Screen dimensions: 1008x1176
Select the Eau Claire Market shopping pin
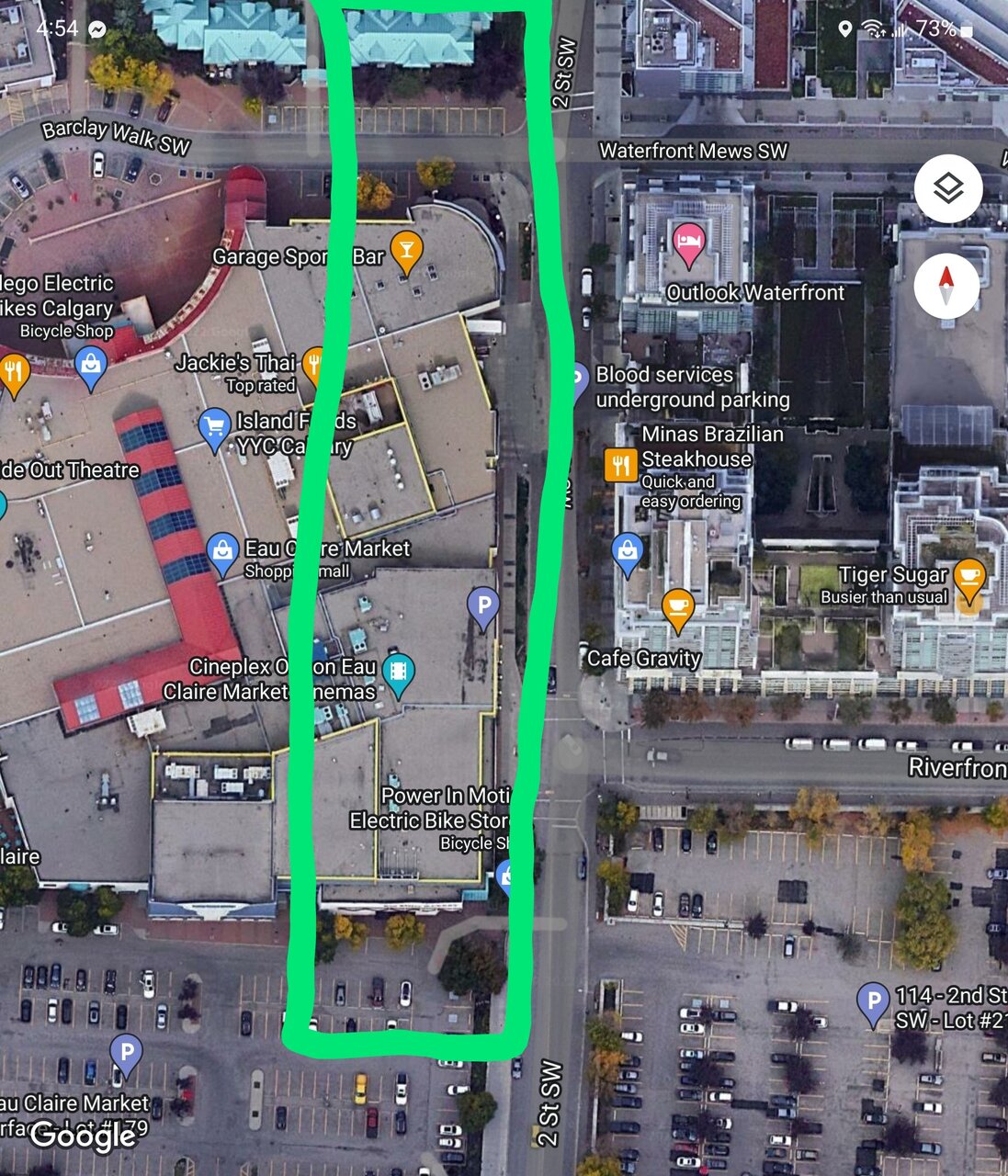click(x=222, y=552)
